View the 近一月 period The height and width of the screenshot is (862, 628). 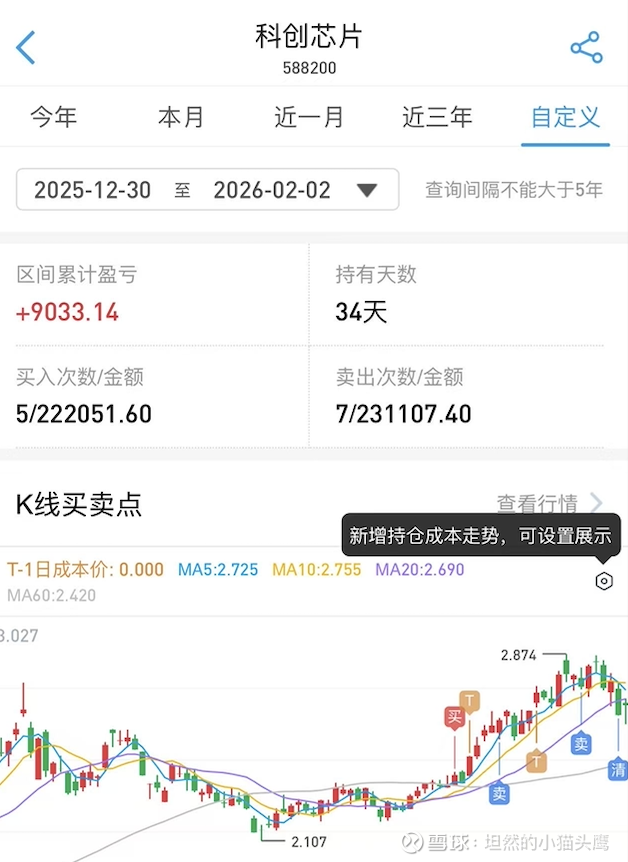[x=309, y=117]
